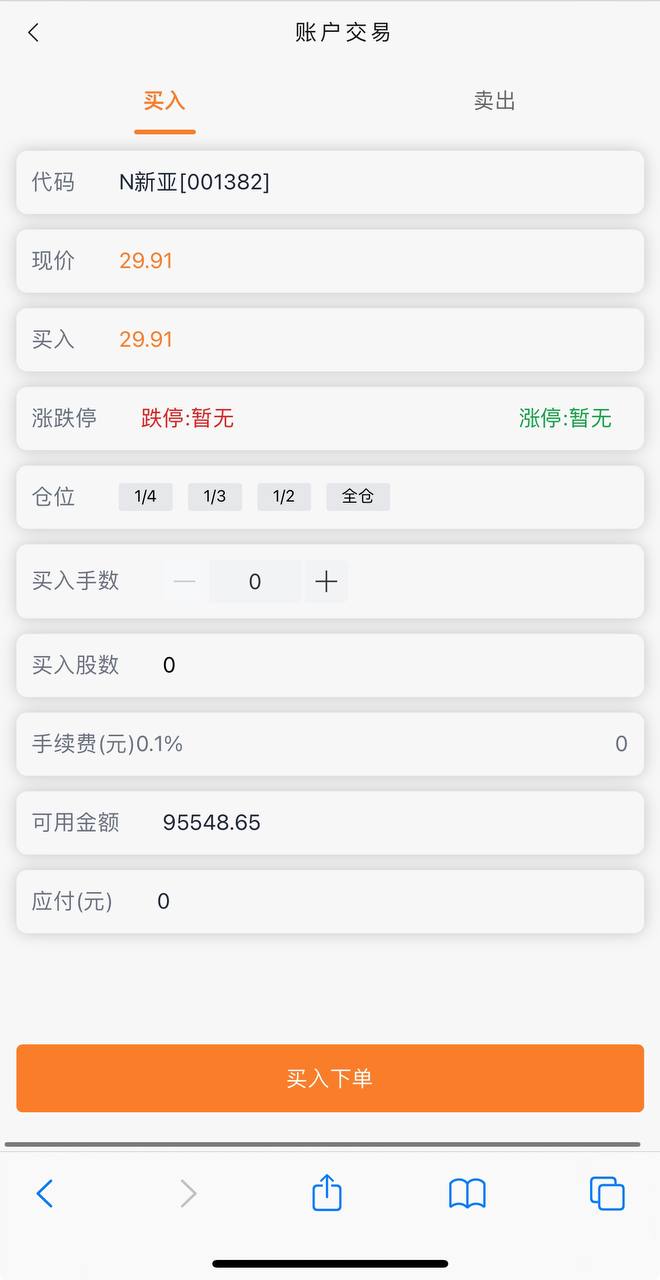Submit order with 买入下单 button
Screen dimensions: 660x1280
coord(330,1078)
